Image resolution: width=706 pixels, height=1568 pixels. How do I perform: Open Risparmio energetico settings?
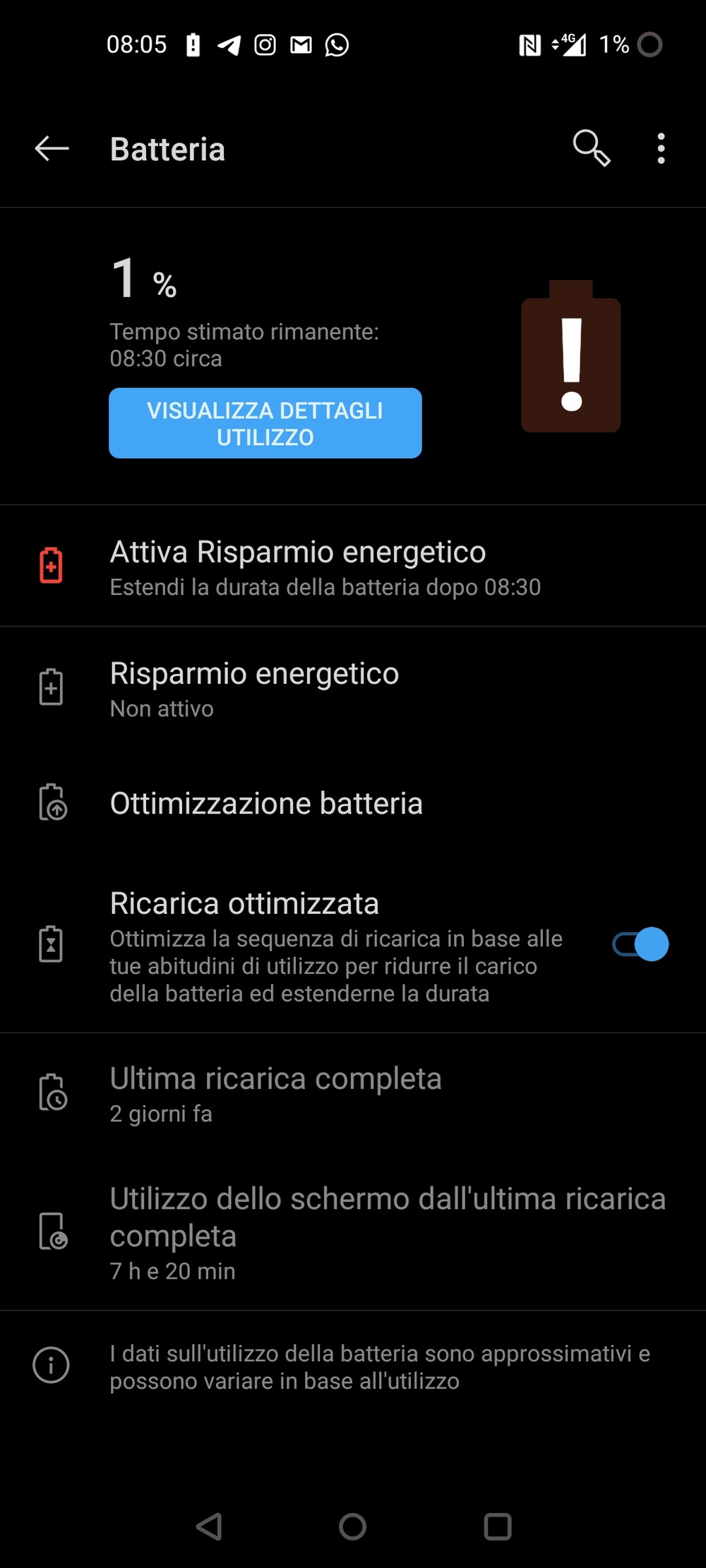tap(353, 688)
